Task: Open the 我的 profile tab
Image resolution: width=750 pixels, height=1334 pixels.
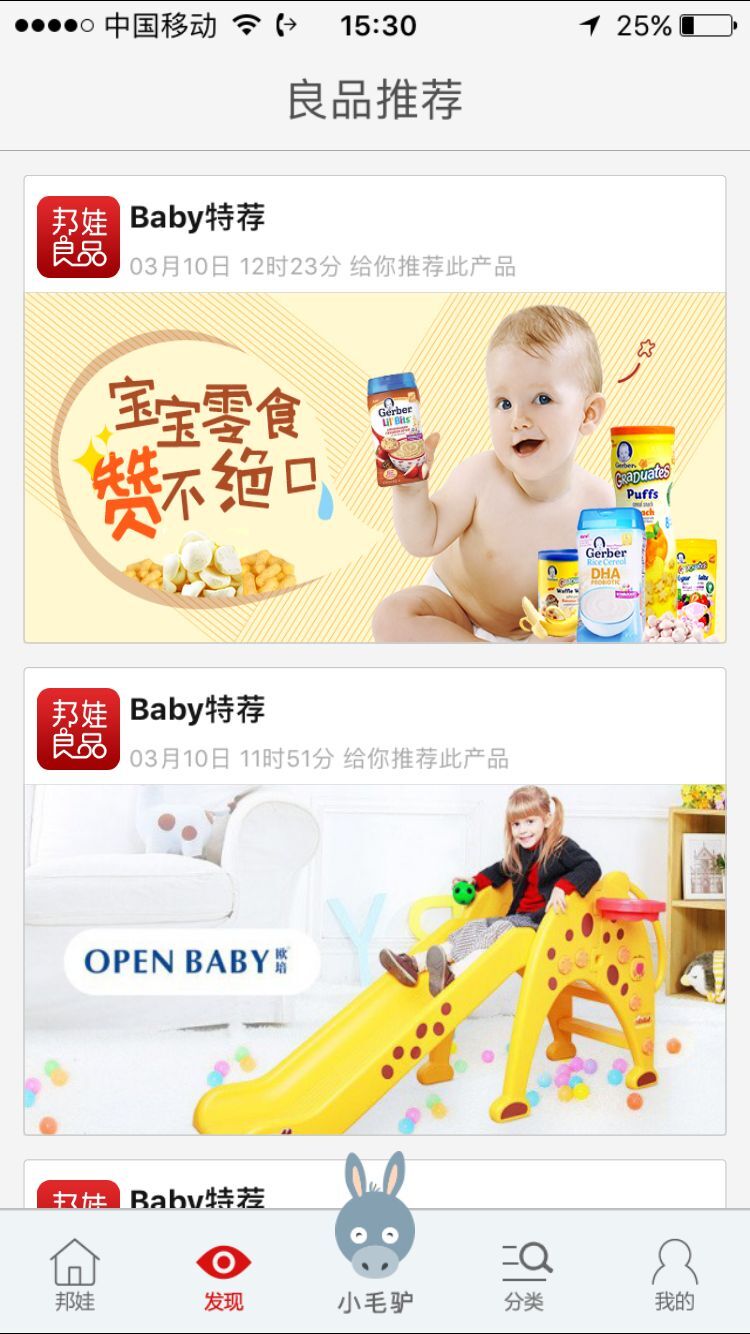Action: (674, 1274)
